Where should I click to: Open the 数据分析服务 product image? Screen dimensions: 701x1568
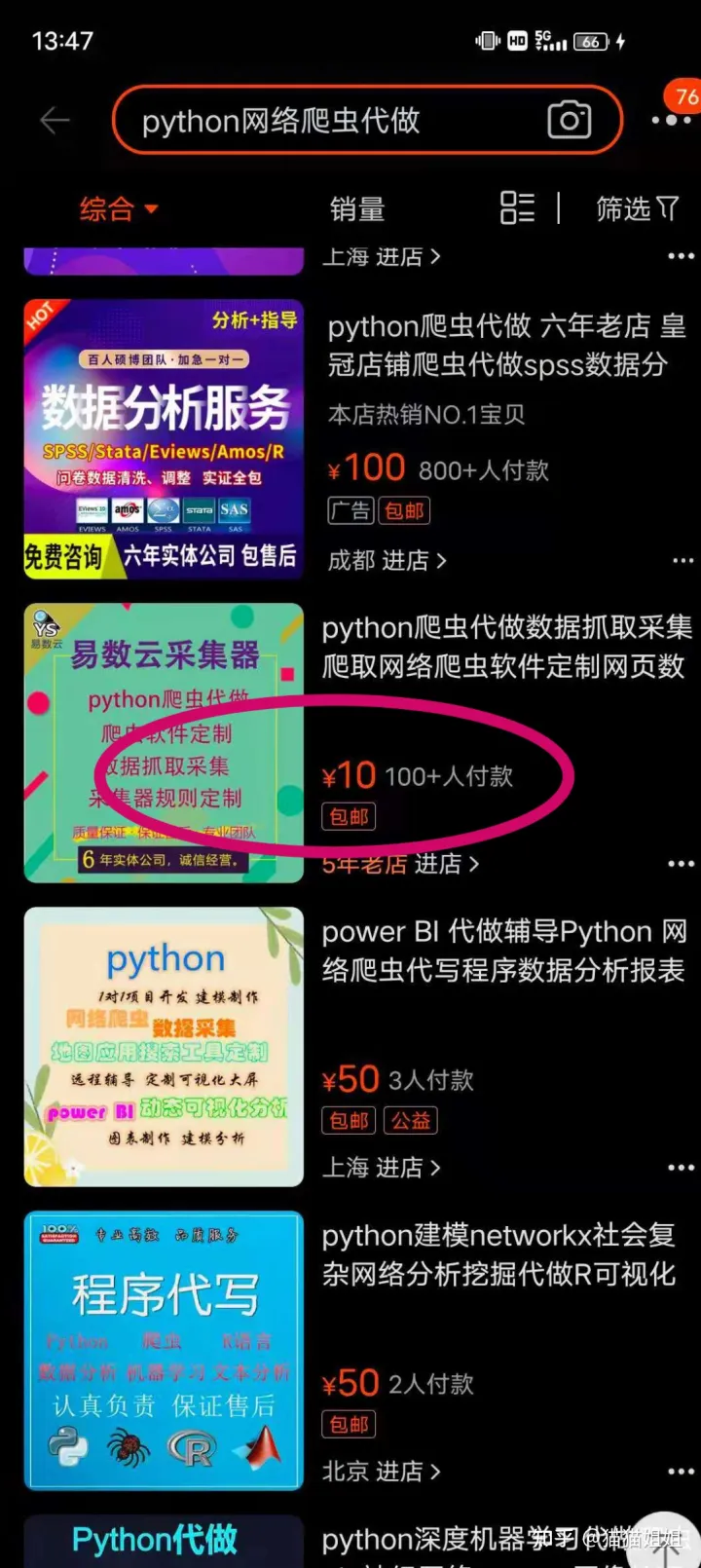click(164, 439)
